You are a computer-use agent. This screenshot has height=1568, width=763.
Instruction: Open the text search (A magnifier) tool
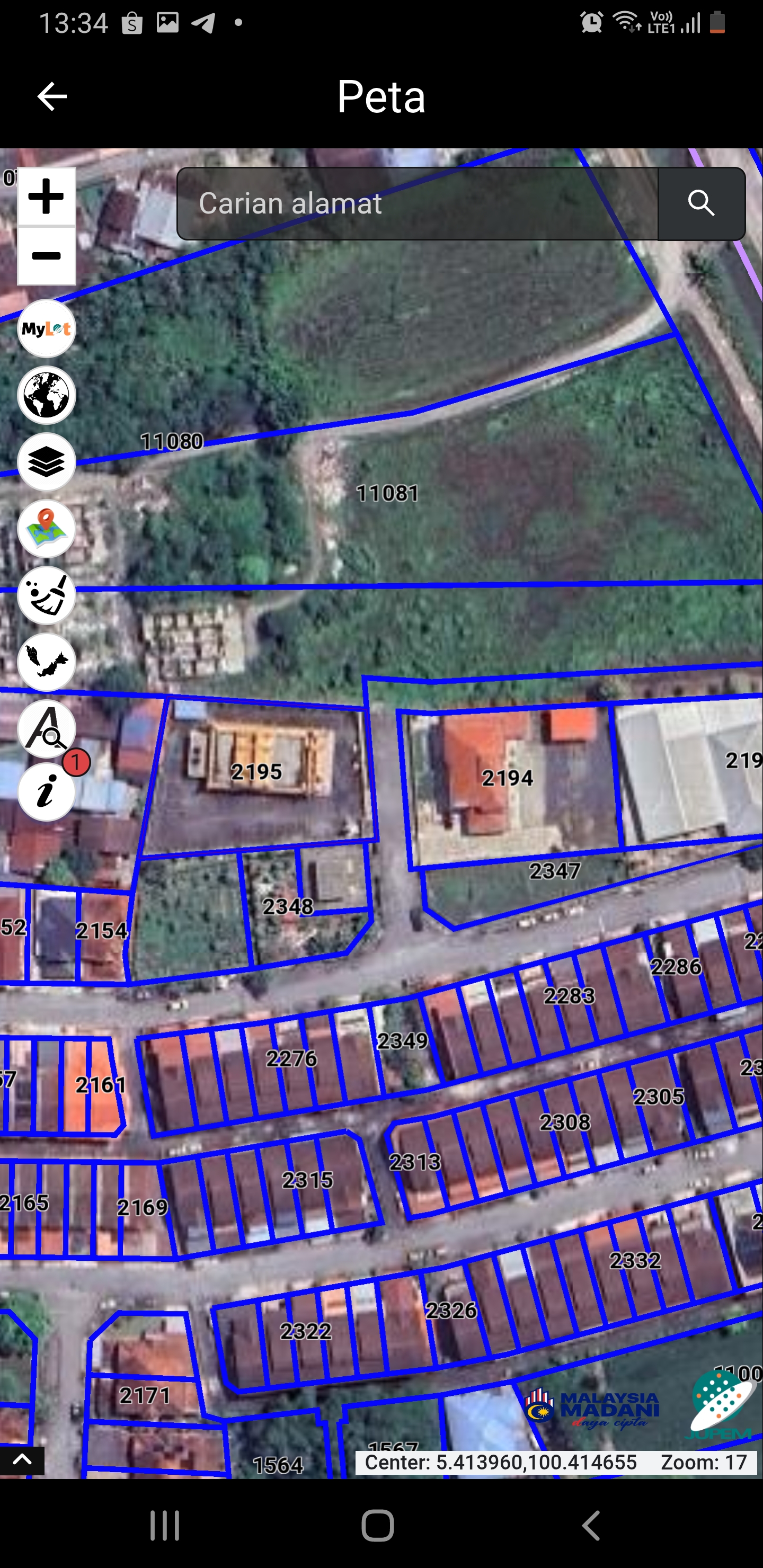[x=46, y=728]
